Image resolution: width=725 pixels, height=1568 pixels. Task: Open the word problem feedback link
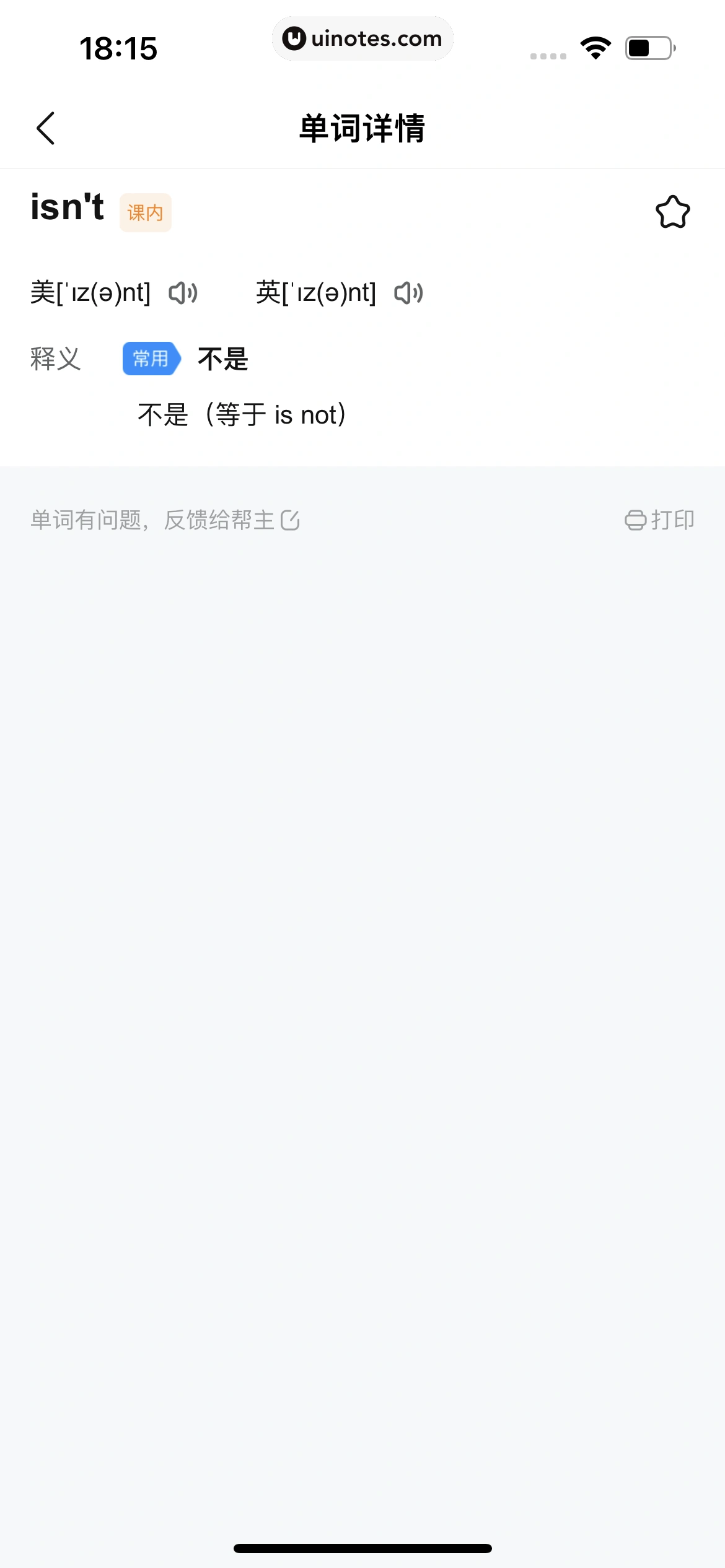[165, 520]
